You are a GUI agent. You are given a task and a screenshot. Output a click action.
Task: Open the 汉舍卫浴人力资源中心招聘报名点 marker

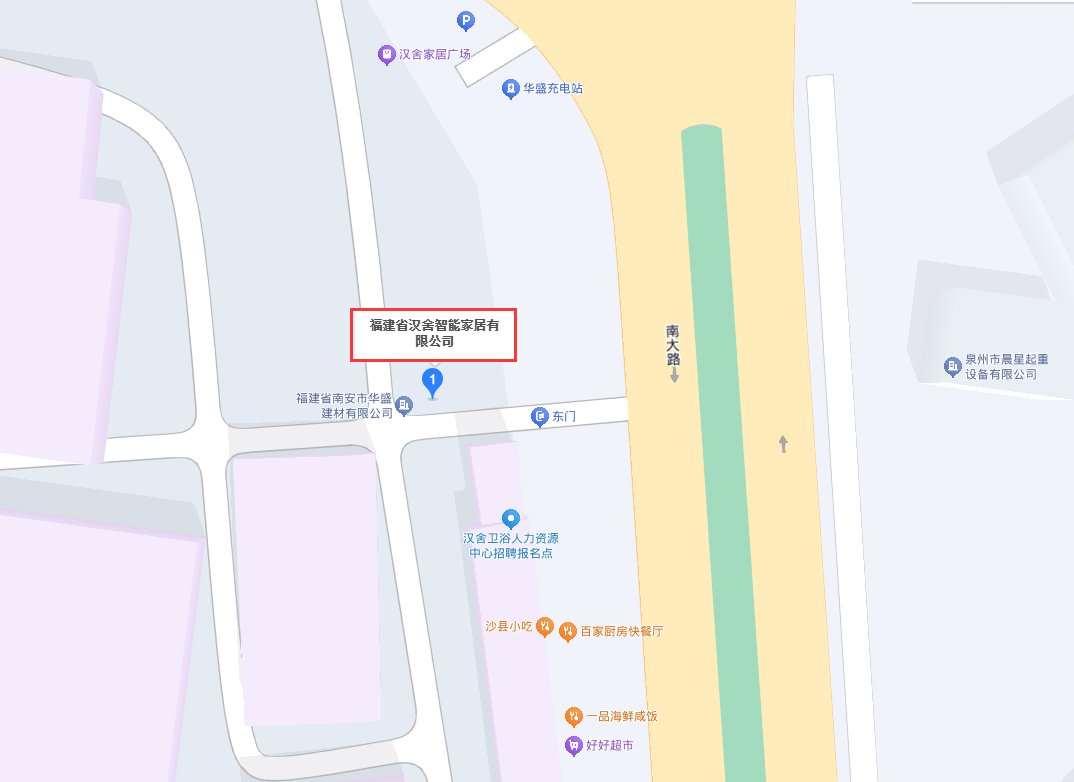[511, 518]
